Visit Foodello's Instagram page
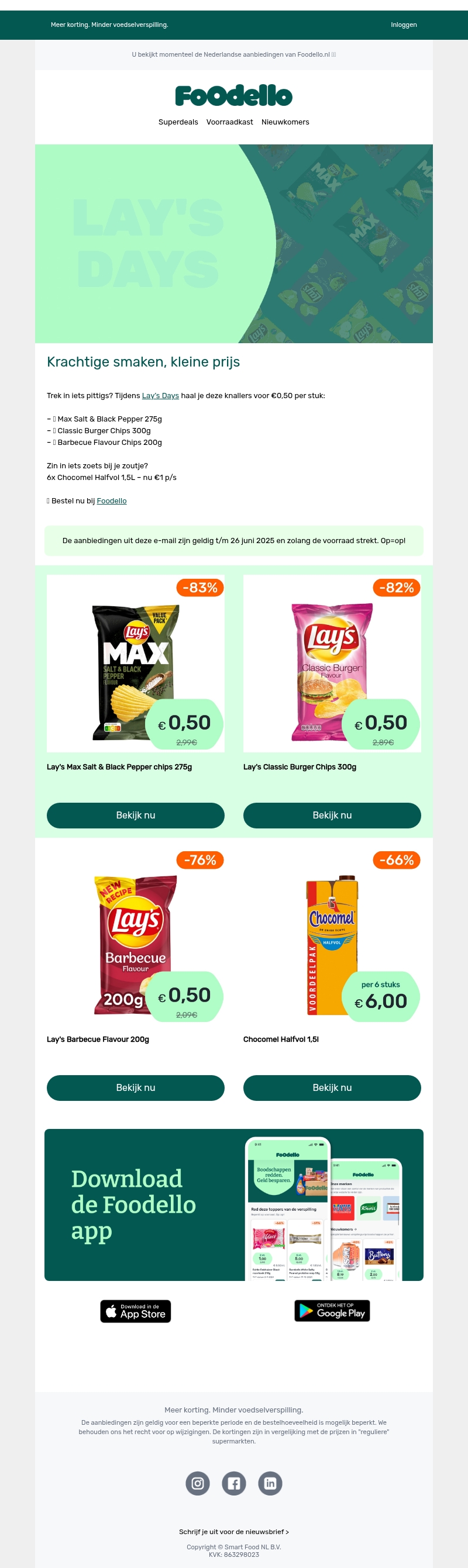468x1568 pixels. click(x=198, y=1483)
